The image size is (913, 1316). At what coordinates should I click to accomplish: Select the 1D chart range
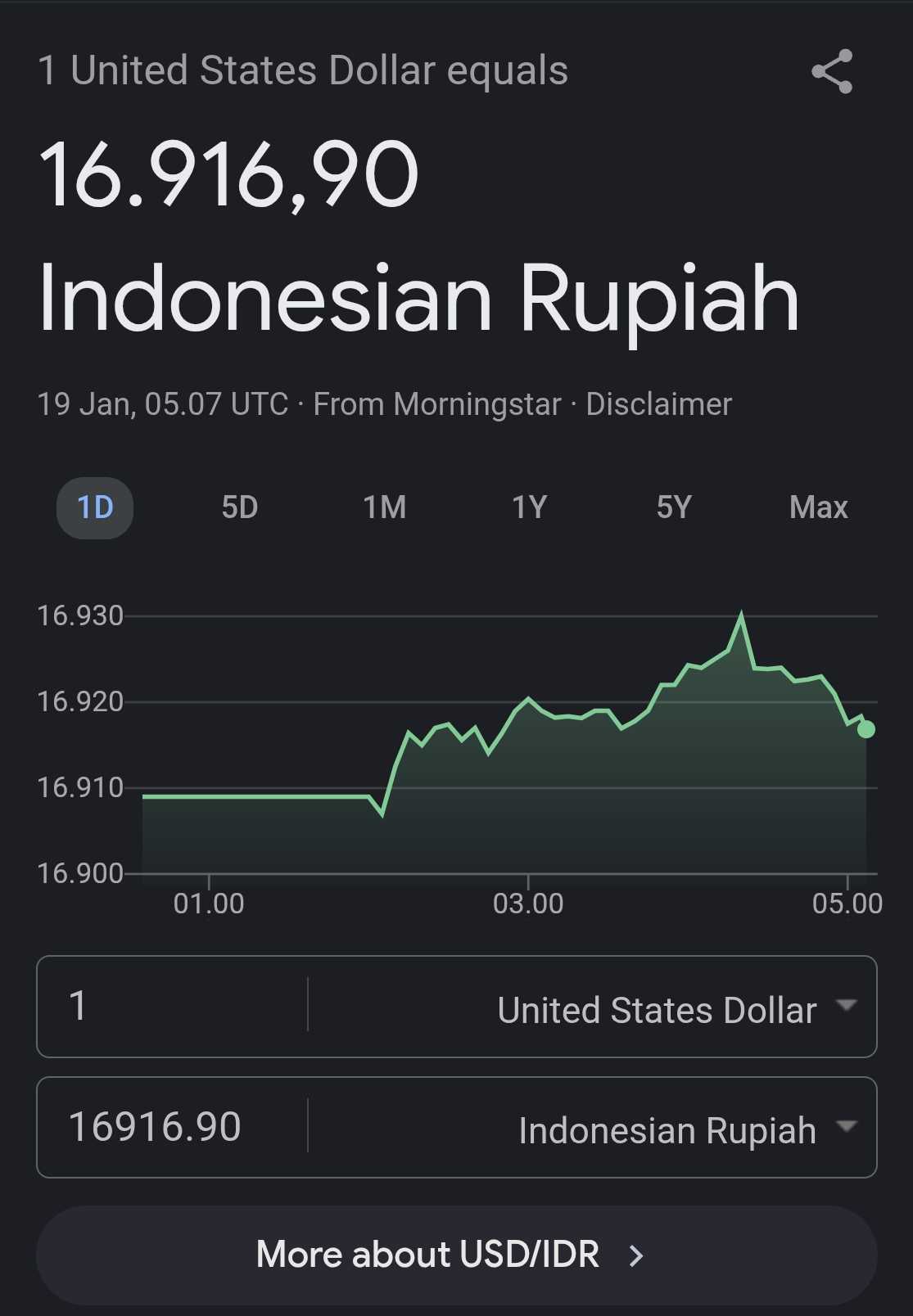pos(95,507)
